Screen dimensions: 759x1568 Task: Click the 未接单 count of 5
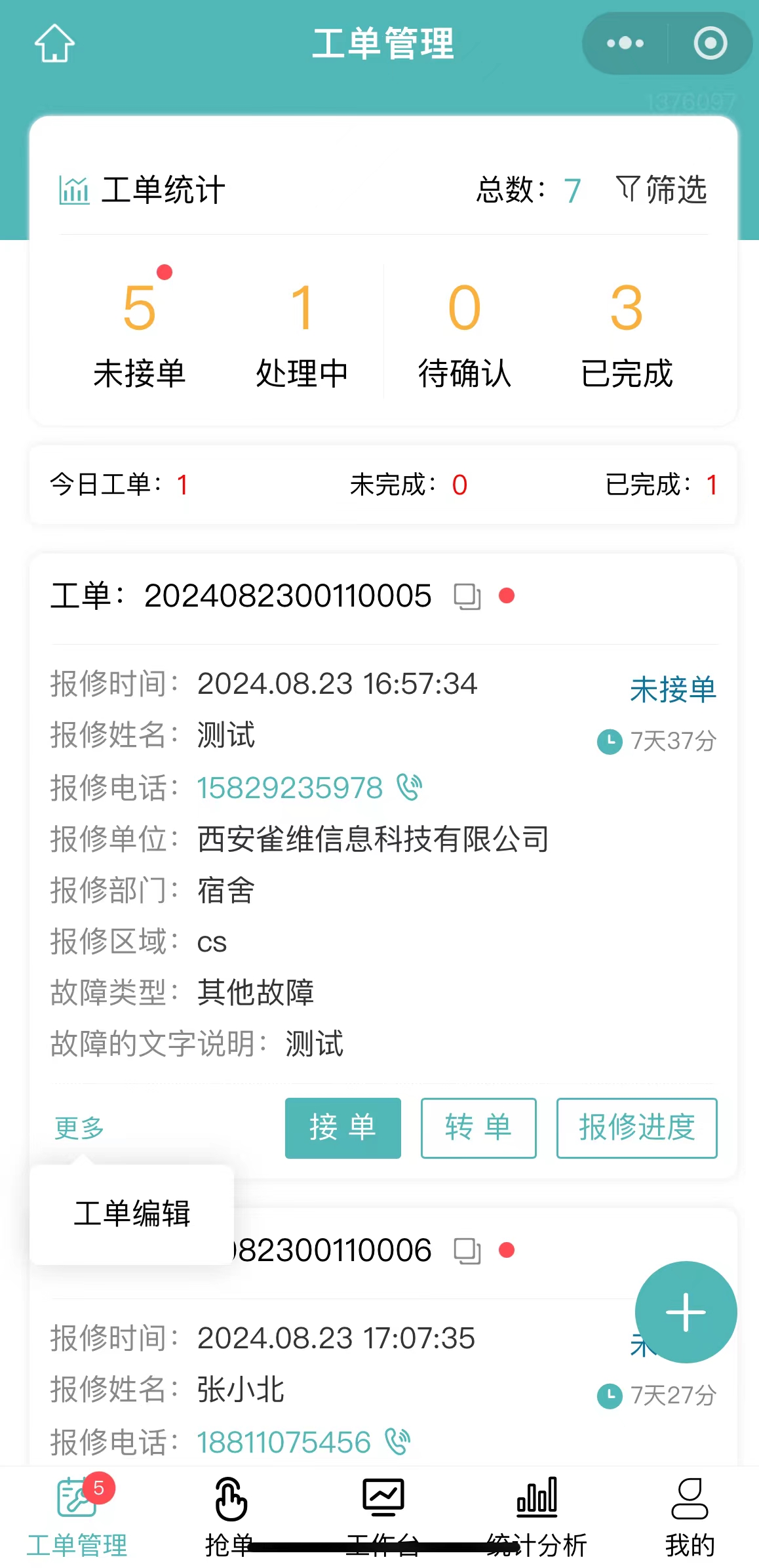pos(139,308)
